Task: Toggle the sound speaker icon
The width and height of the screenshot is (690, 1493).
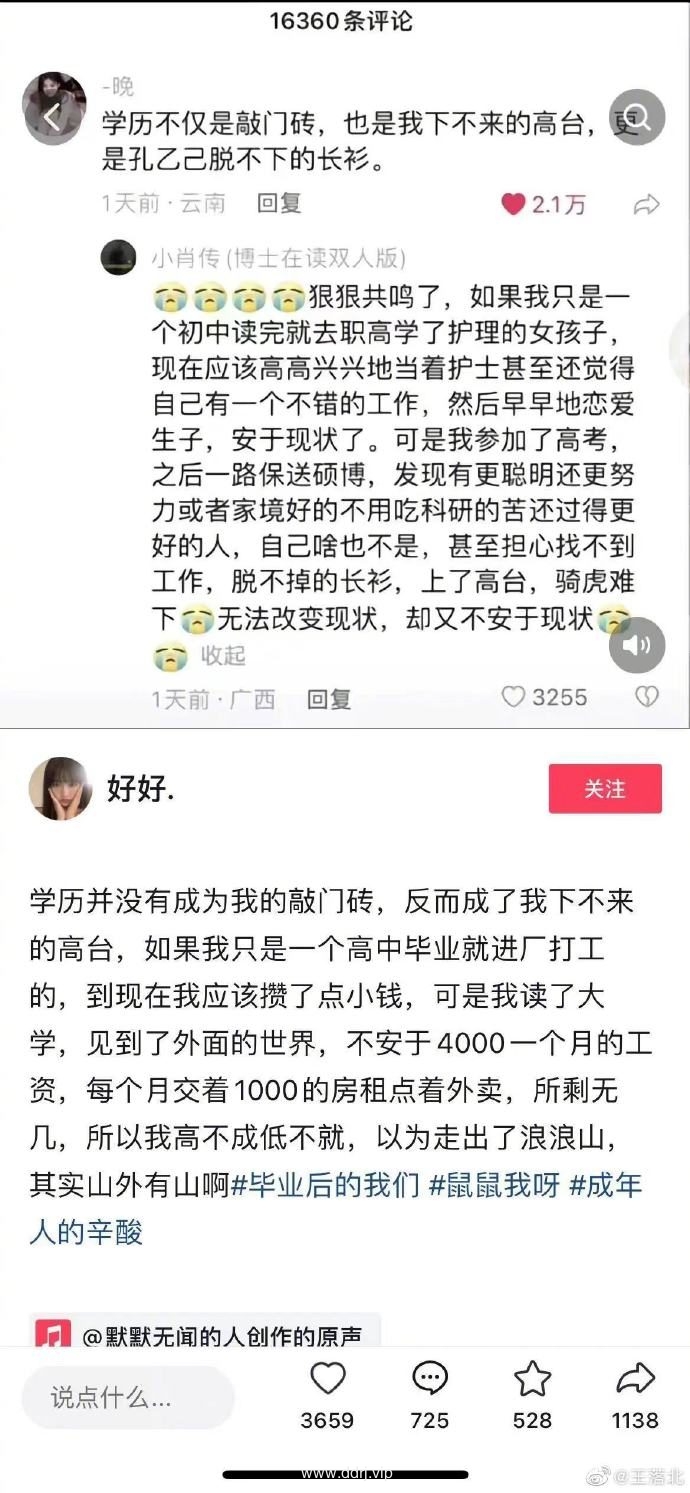Action: [x=637, y=646]
